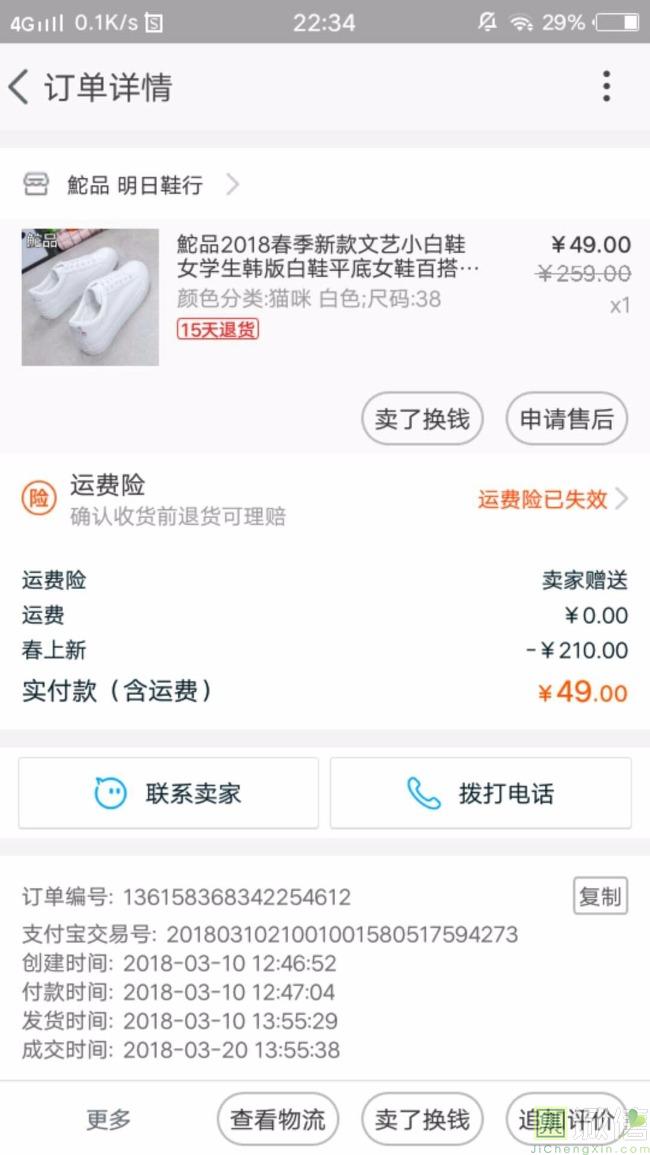View logistics with 查看物流
Image resolution: width=650 pixels, height=1155 pixels.
(278, 1119)
